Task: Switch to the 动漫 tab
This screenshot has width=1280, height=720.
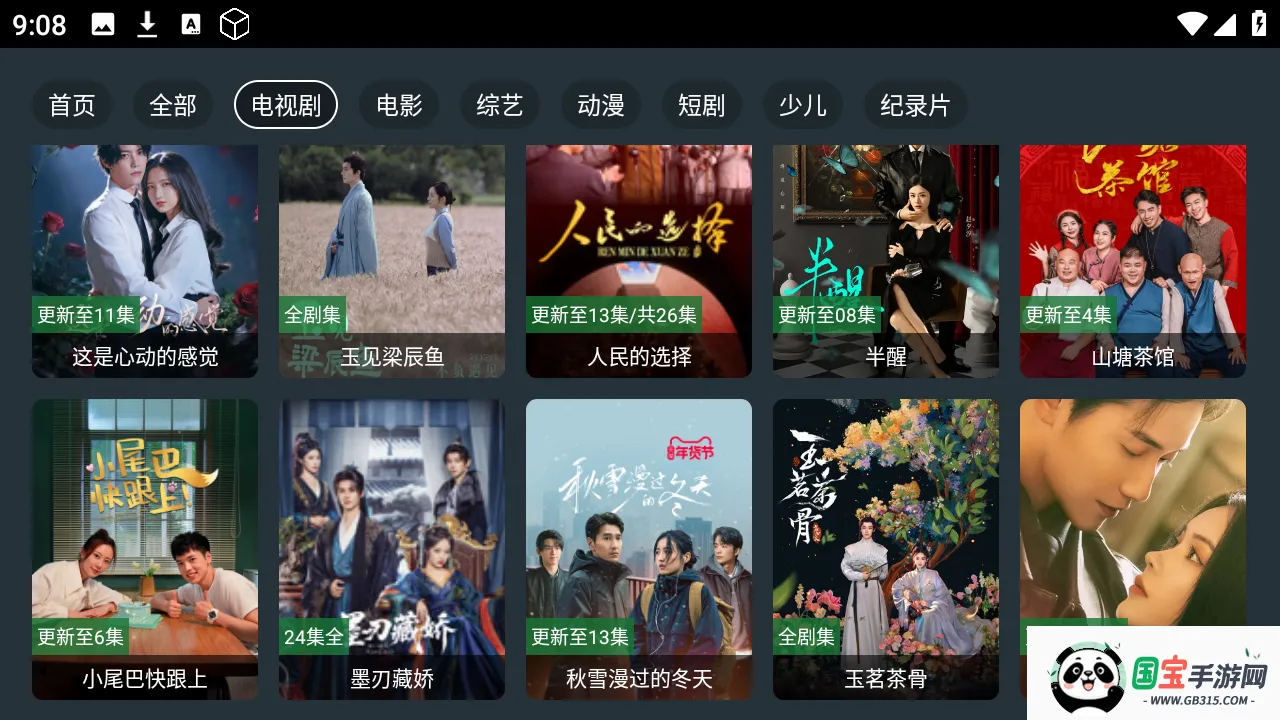Action: pos(601,105)
